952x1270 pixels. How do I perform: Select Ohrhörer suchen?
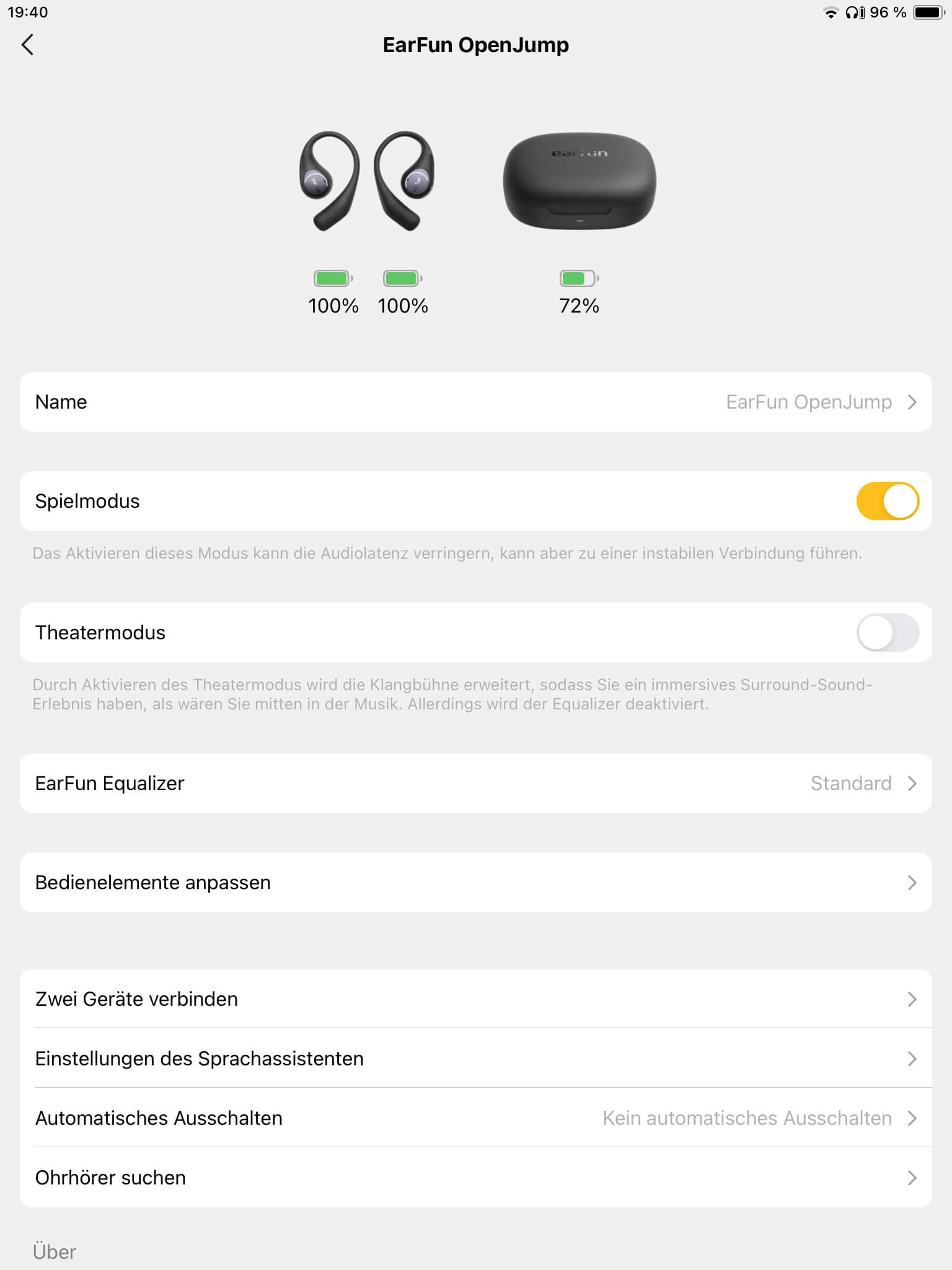coord(475,1178)
